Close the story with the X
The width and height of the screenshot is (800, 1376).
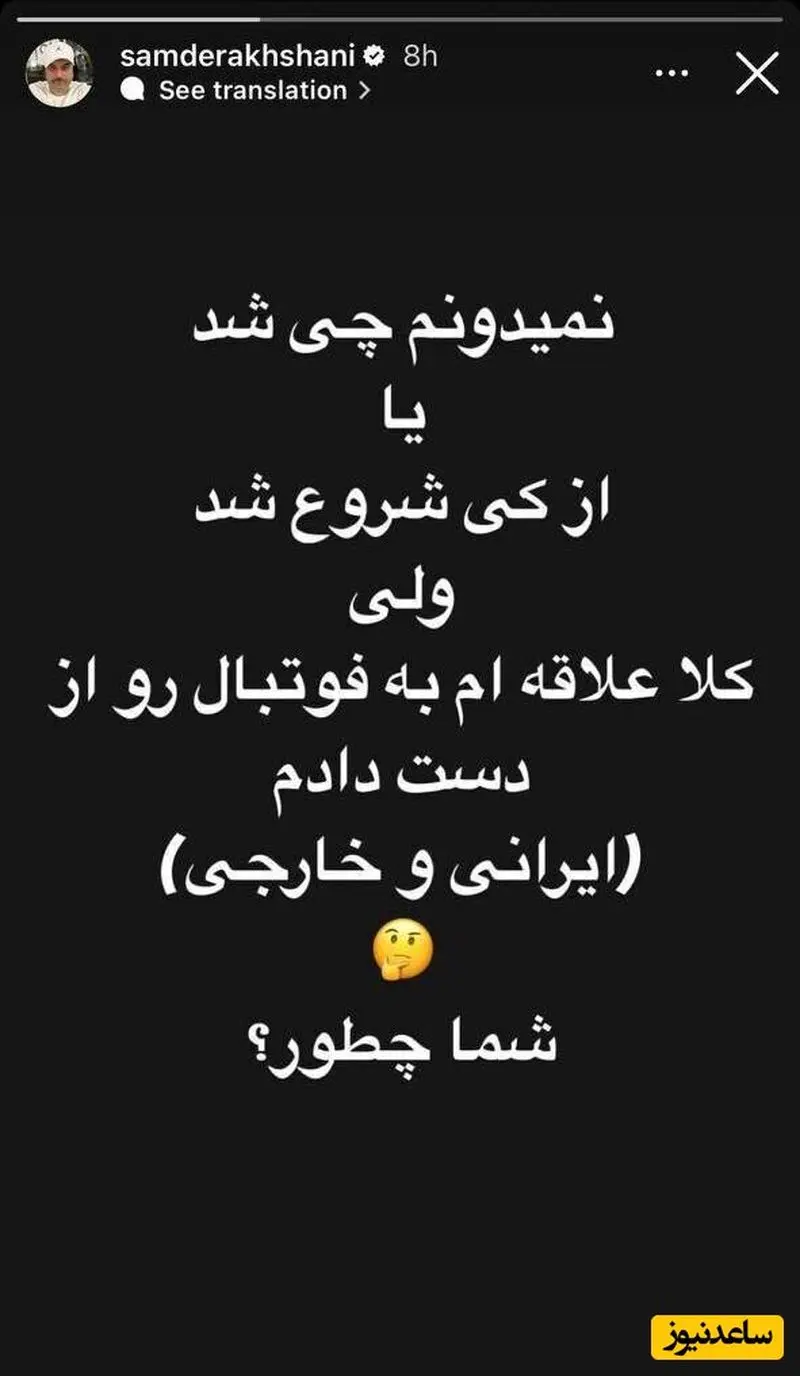pos(756,73)
